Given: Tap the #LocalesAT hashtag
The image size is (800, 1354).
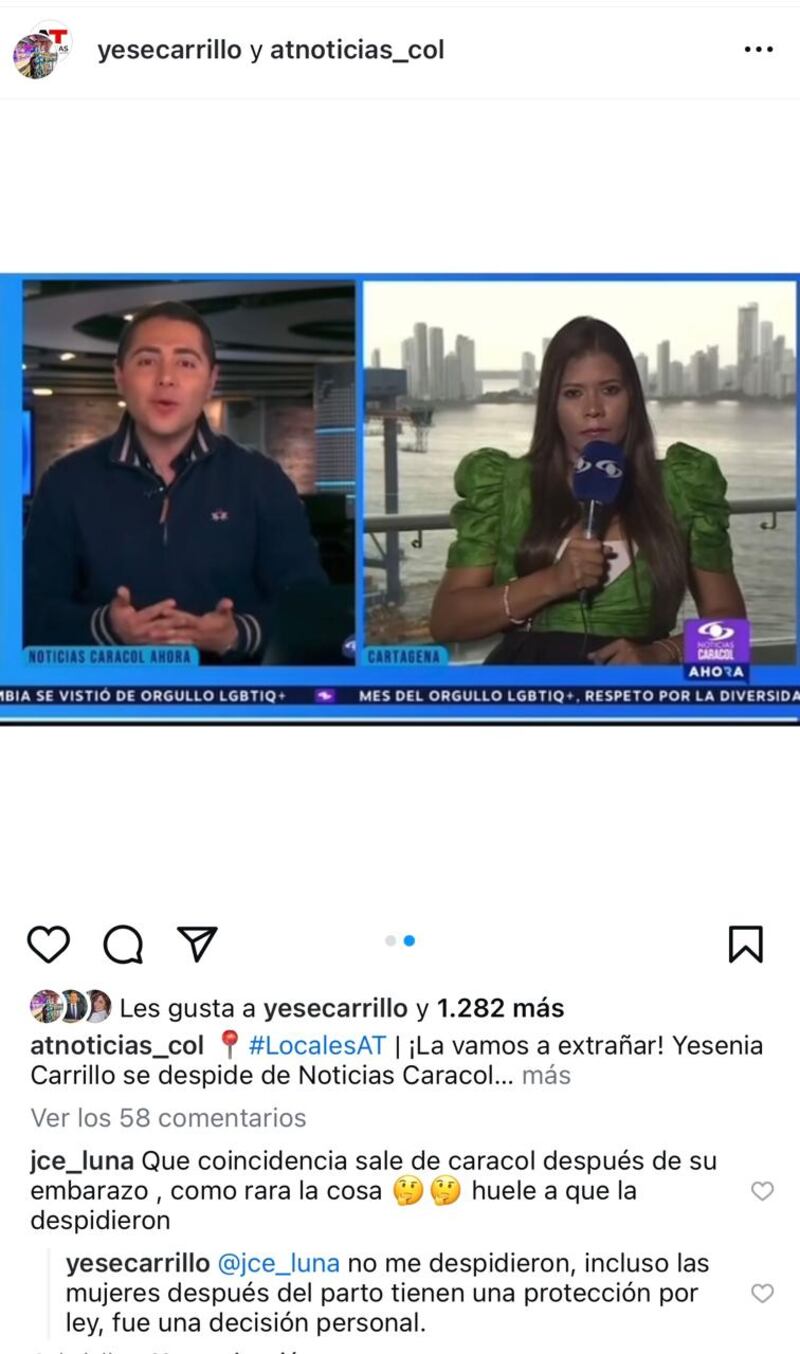Looking at the screenshot, I should click(x=316, y=1046).
